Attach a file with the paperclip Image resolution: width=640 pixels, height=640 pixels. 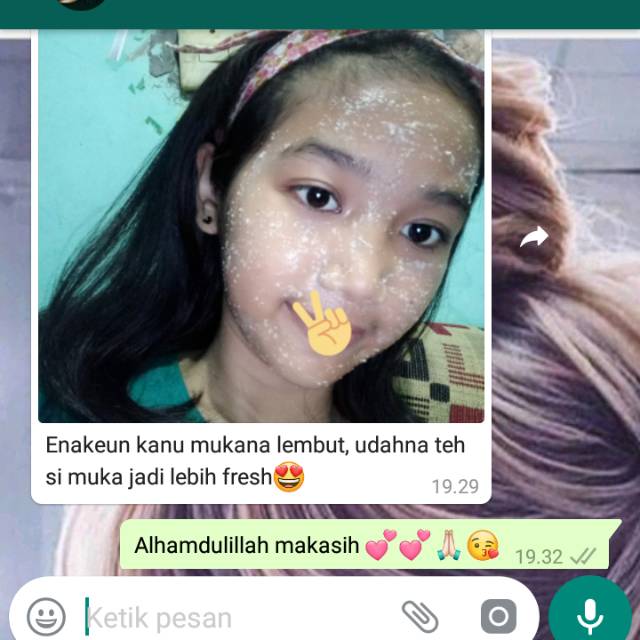(x=420, y=615)
